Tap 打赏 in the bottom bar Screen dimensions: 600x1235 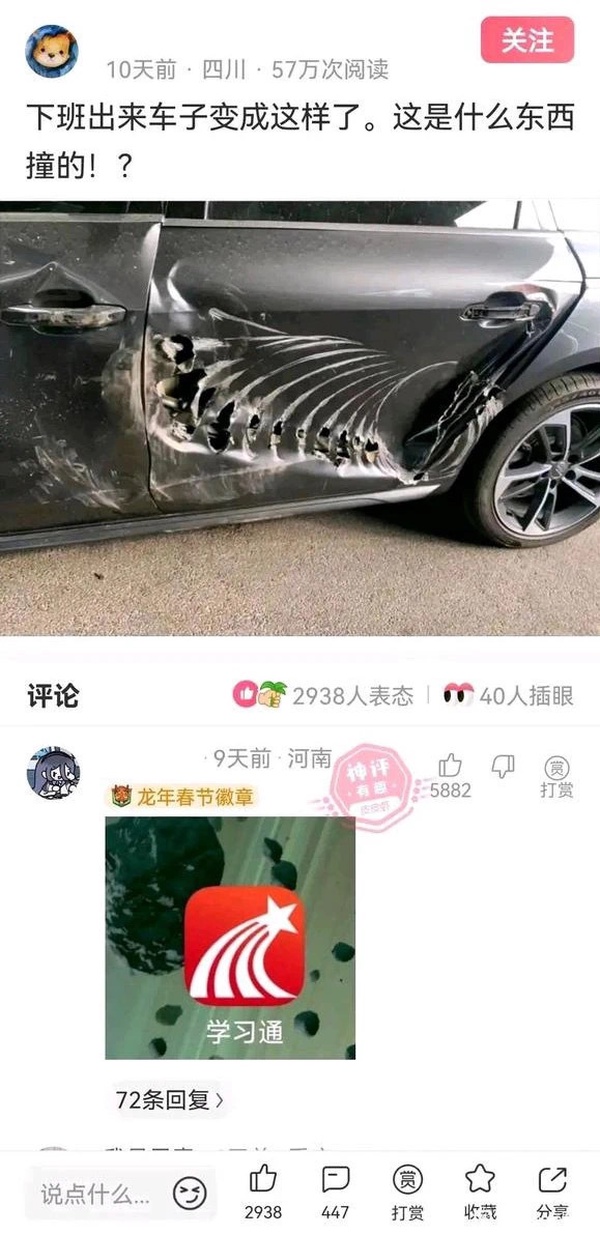pos(407,1190)
